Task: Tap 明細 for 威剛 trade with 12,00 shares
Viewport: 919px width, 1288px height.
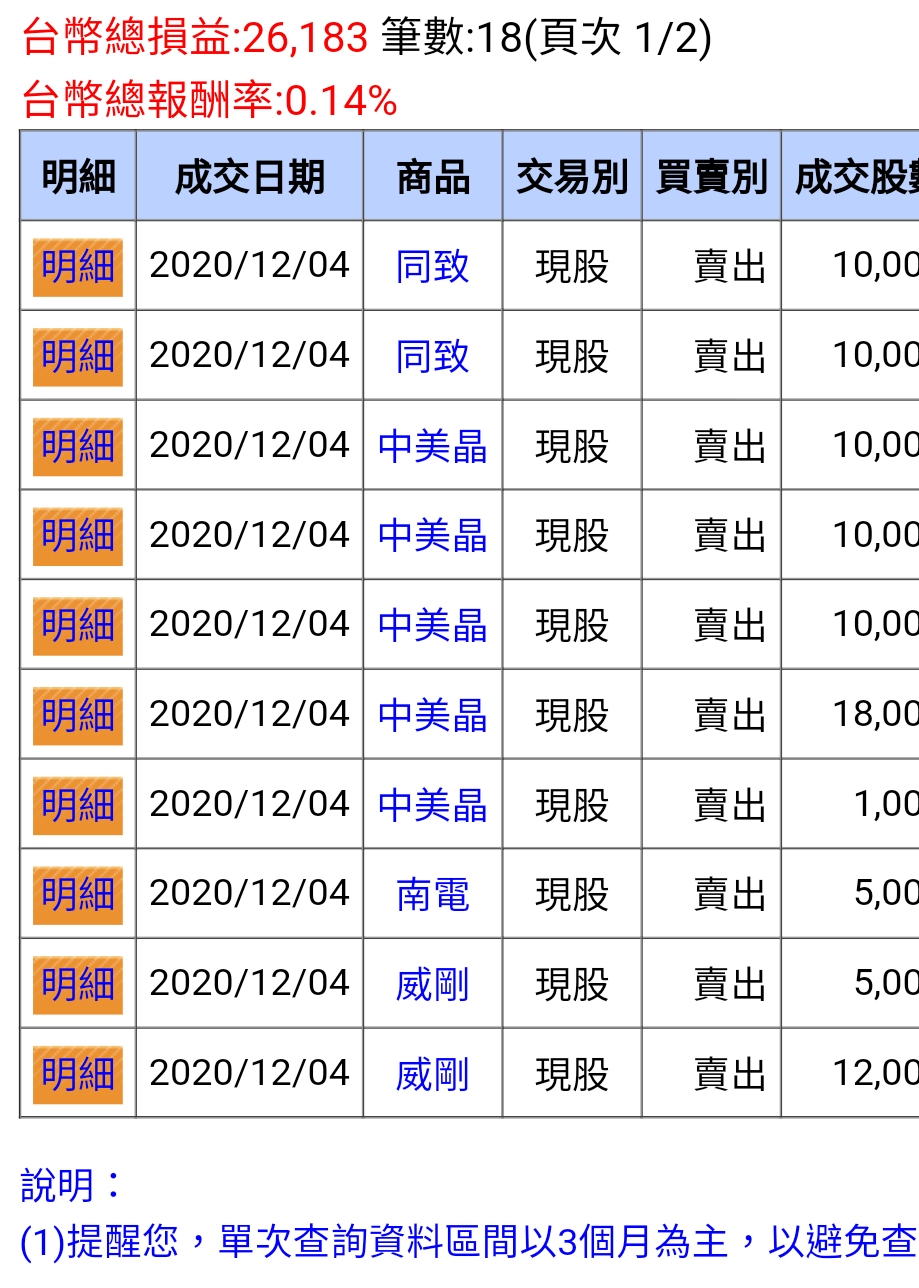Action: click(x=77, y=1074)
